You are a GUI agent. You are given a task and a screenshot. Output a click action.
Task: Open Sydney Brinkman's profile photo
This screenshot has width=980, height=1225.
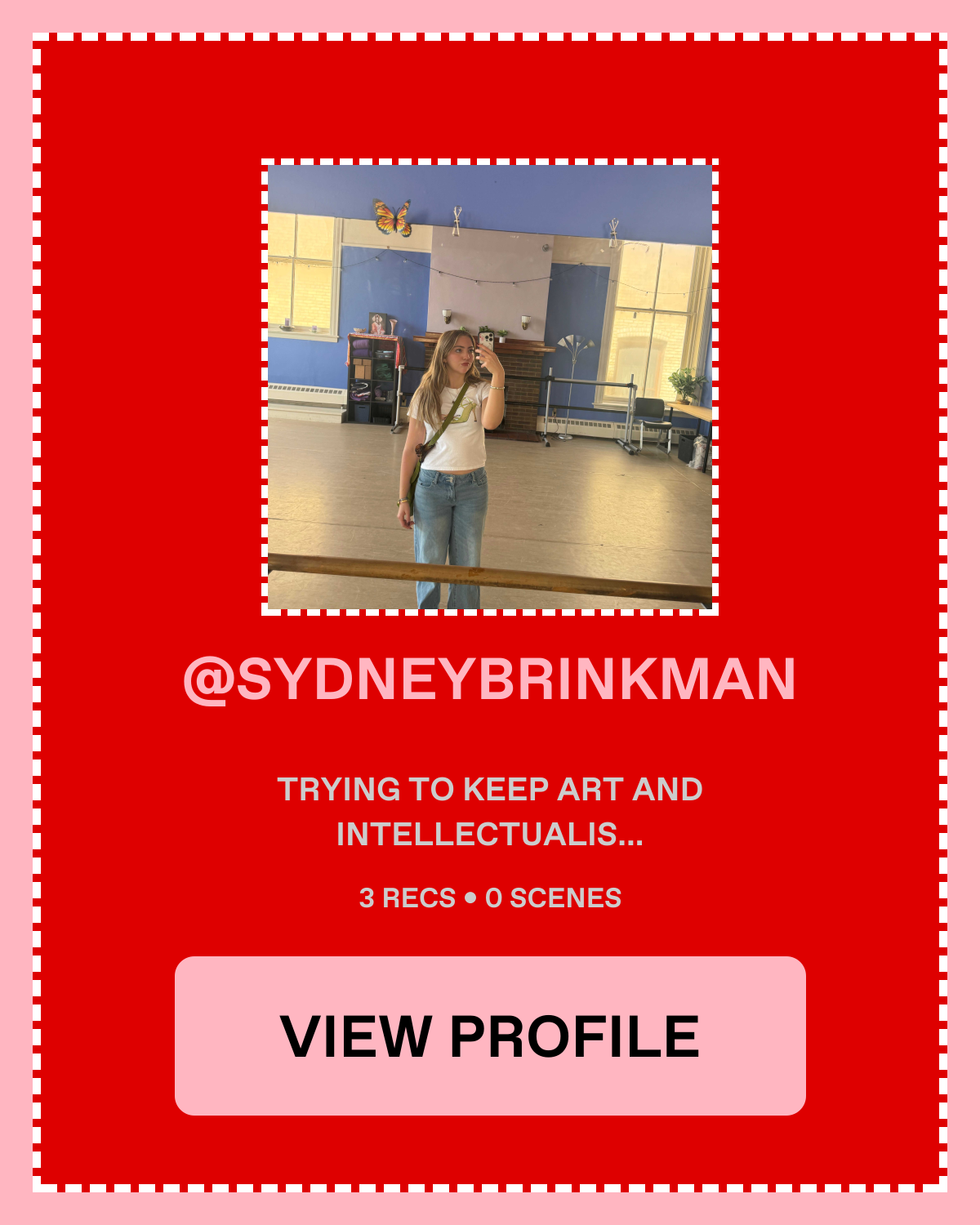(490, 387)
